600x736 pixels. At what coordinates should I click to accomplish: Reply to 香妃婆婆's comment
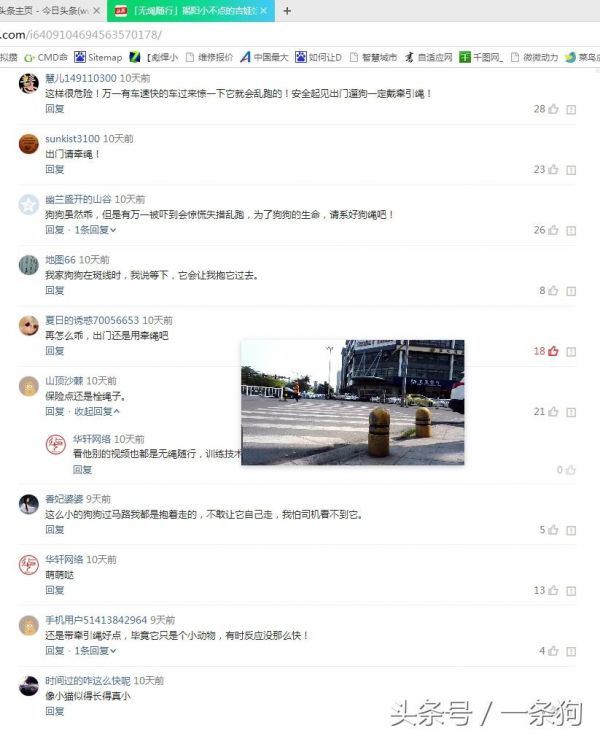click(x=54, y=530)
